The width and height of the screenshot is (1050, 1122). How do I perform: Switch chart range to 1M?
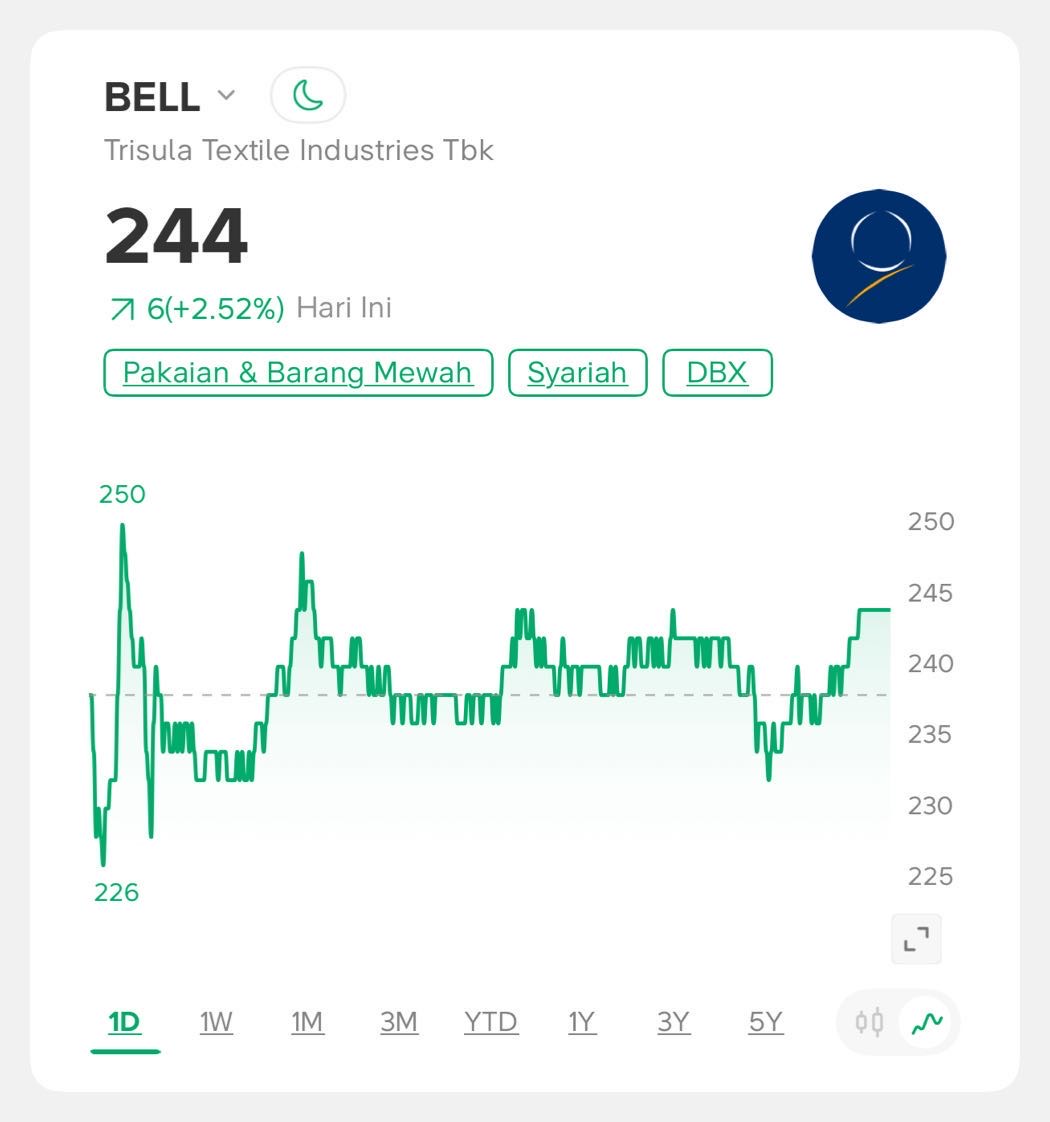coord(307,1022)
